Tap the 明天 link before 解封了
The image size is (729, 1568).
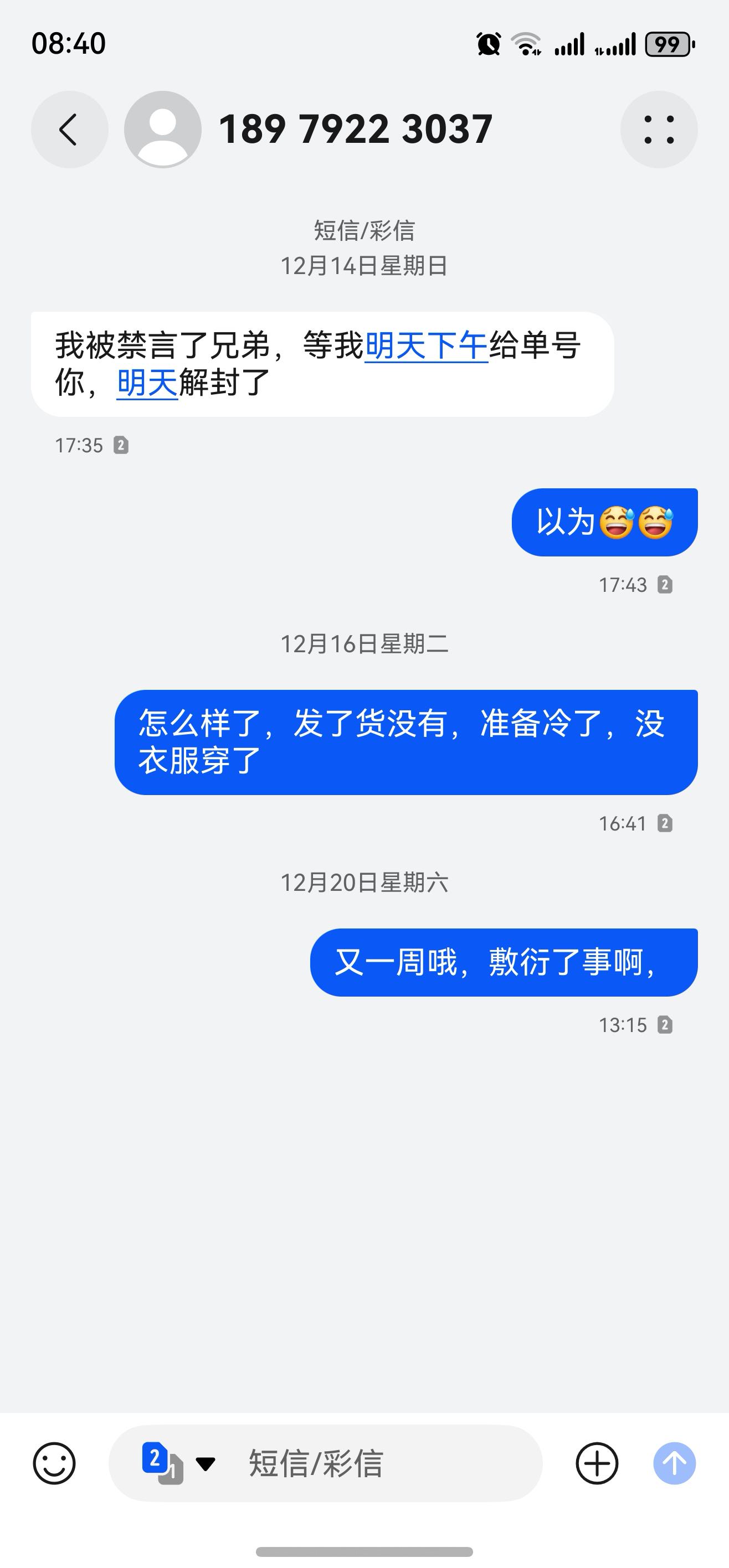click(x=147, y=384)
